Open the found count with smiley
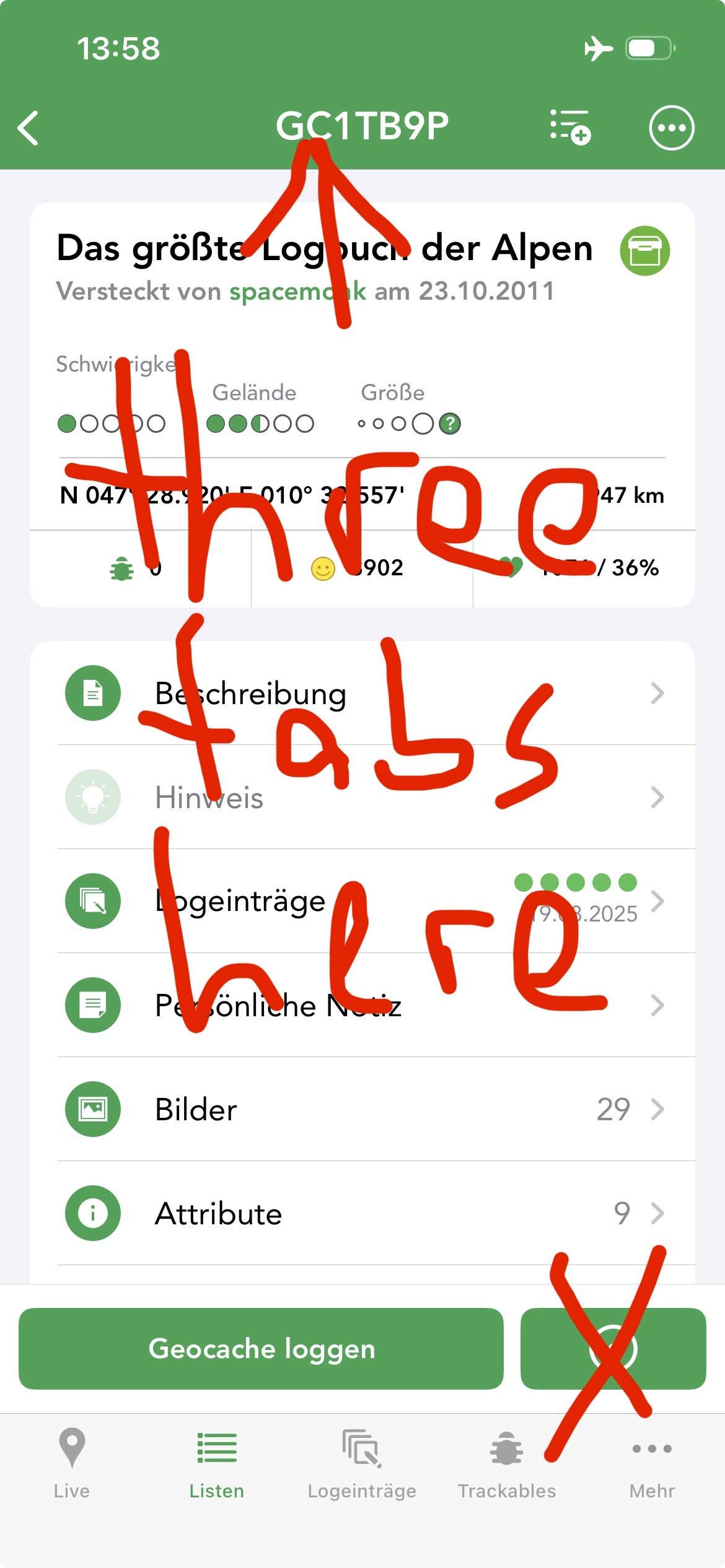 click(362, 568)
